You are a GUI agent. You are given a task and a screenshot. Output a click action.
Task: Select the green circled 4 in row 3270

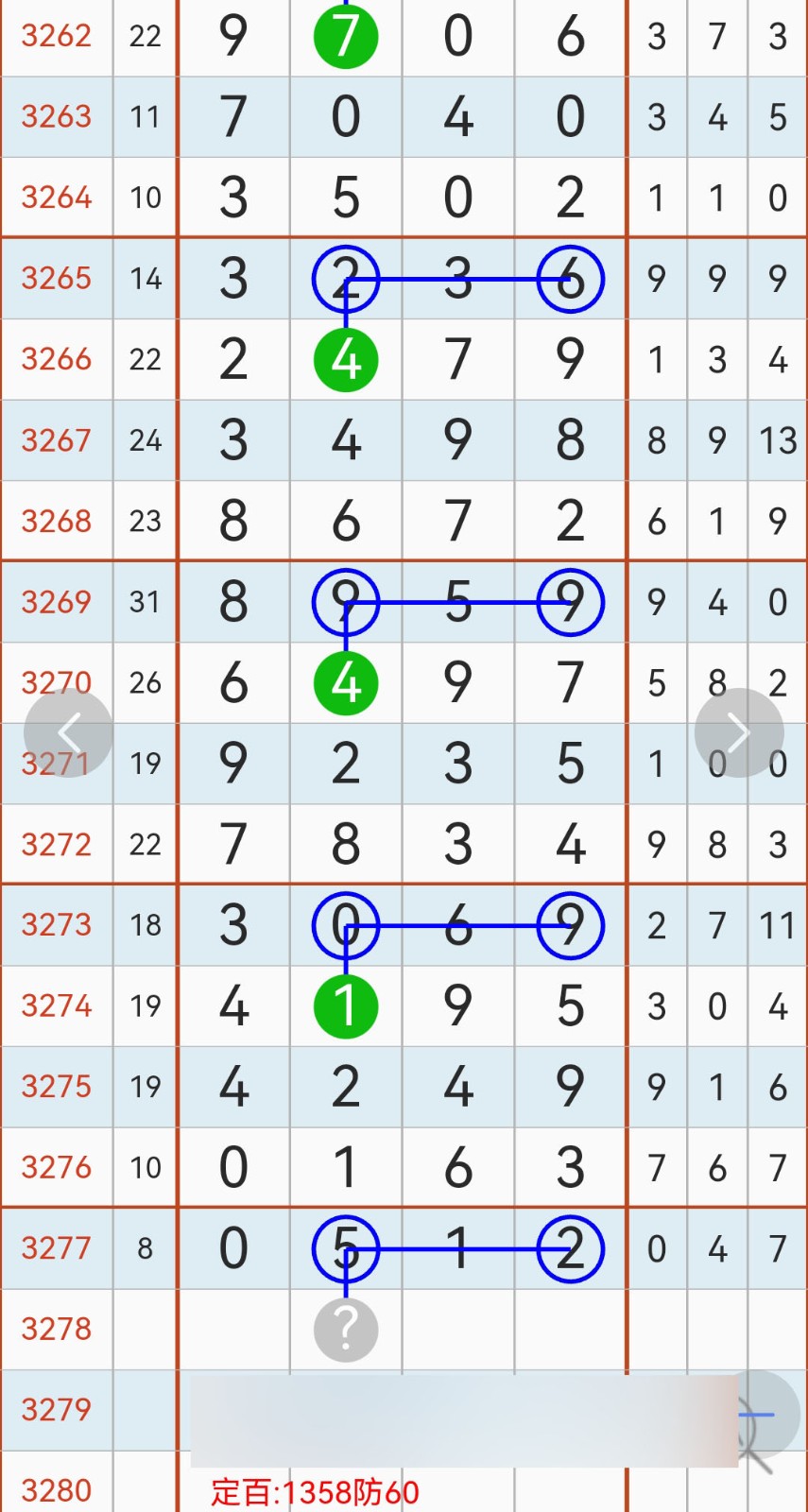click(x=346, y=682)
